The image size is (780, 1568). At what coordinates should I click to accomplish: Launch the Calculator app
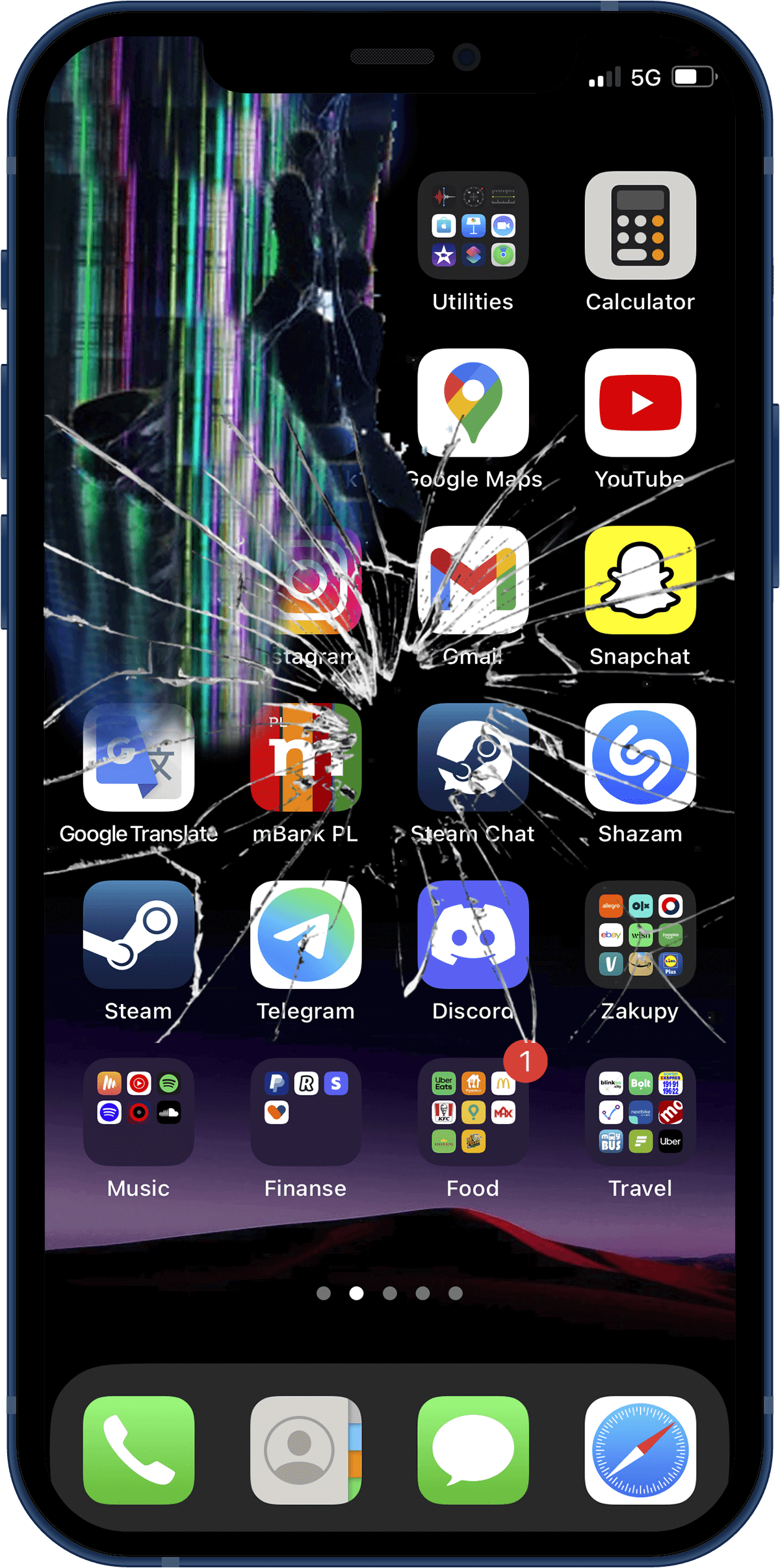click(x=640, y=225)
